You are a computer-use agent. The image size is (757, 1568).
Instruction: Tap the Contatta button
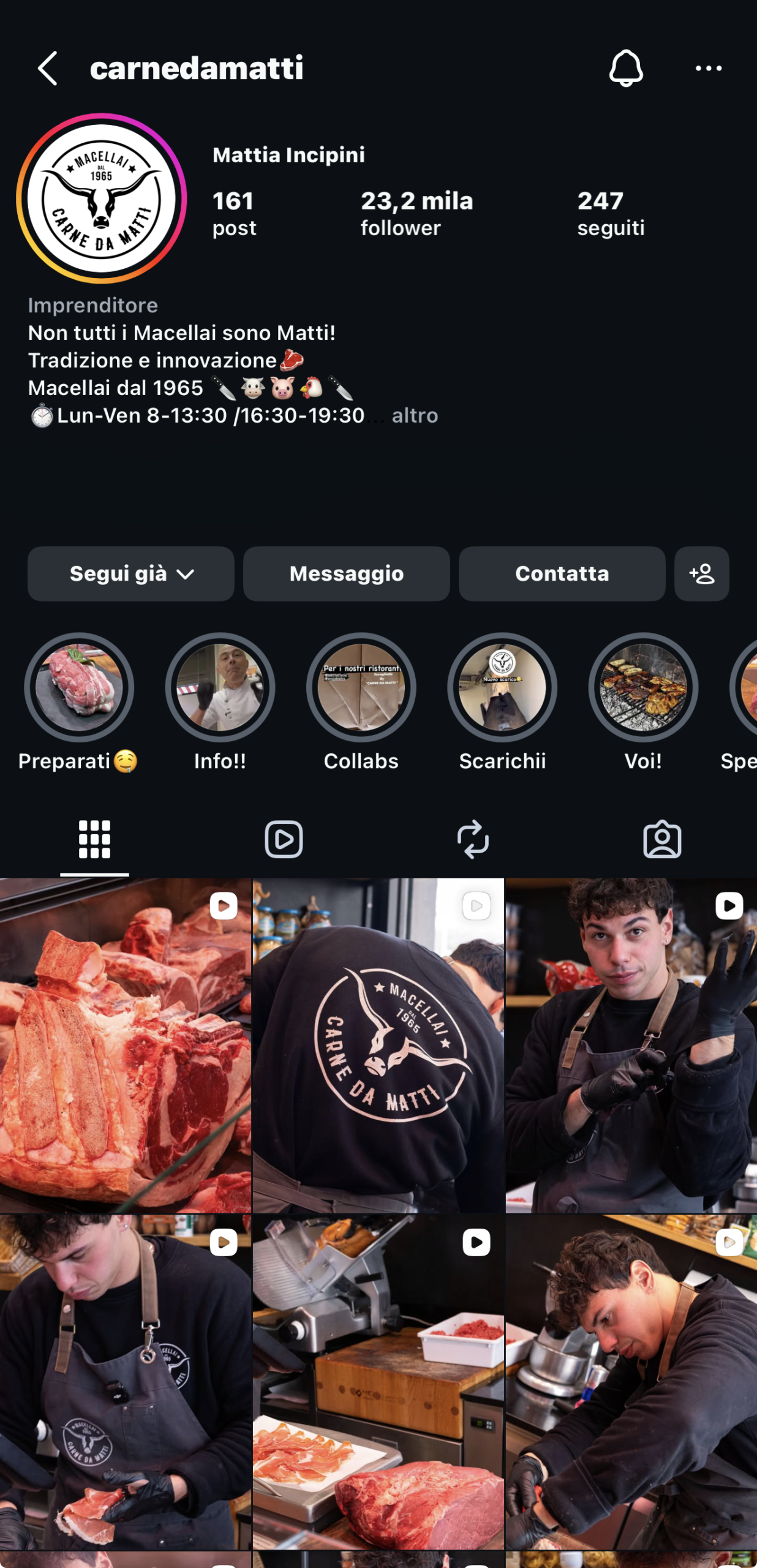pyautogui.click(x=562, y=574)
